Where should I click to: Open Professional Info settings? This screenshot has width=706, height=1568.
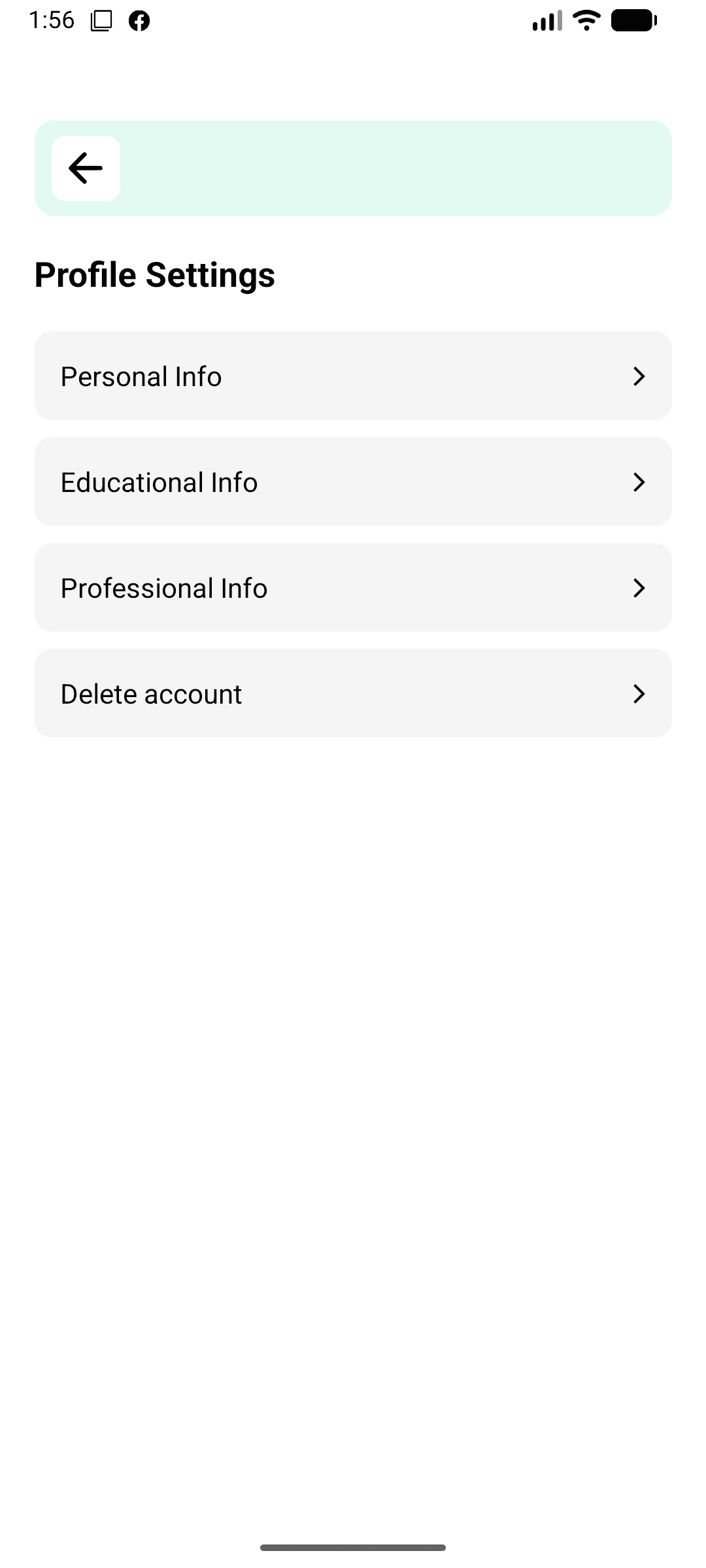(353, 588)
